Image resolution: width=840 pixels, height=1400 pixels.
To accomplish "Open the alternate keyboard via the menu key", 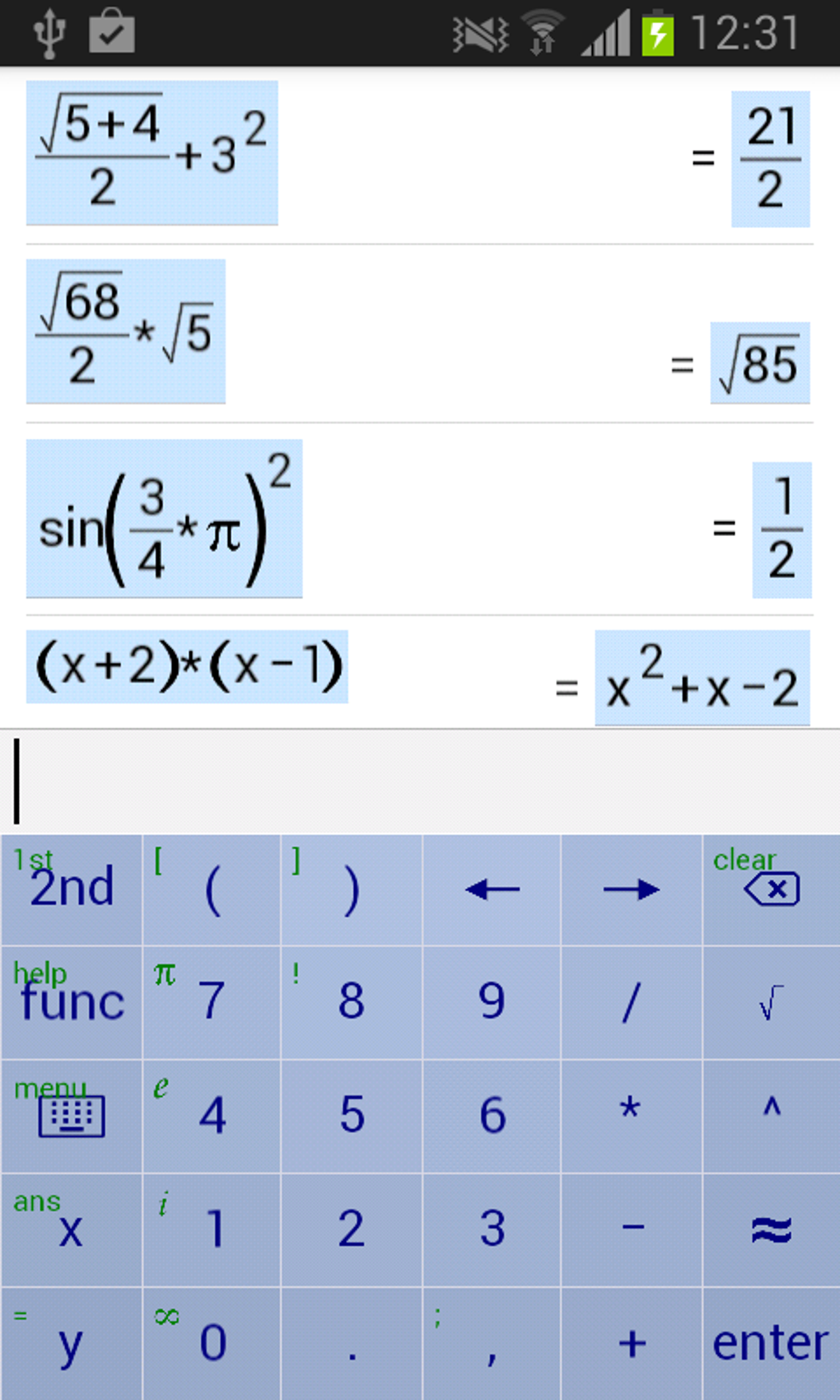I will coord(70,1116).
